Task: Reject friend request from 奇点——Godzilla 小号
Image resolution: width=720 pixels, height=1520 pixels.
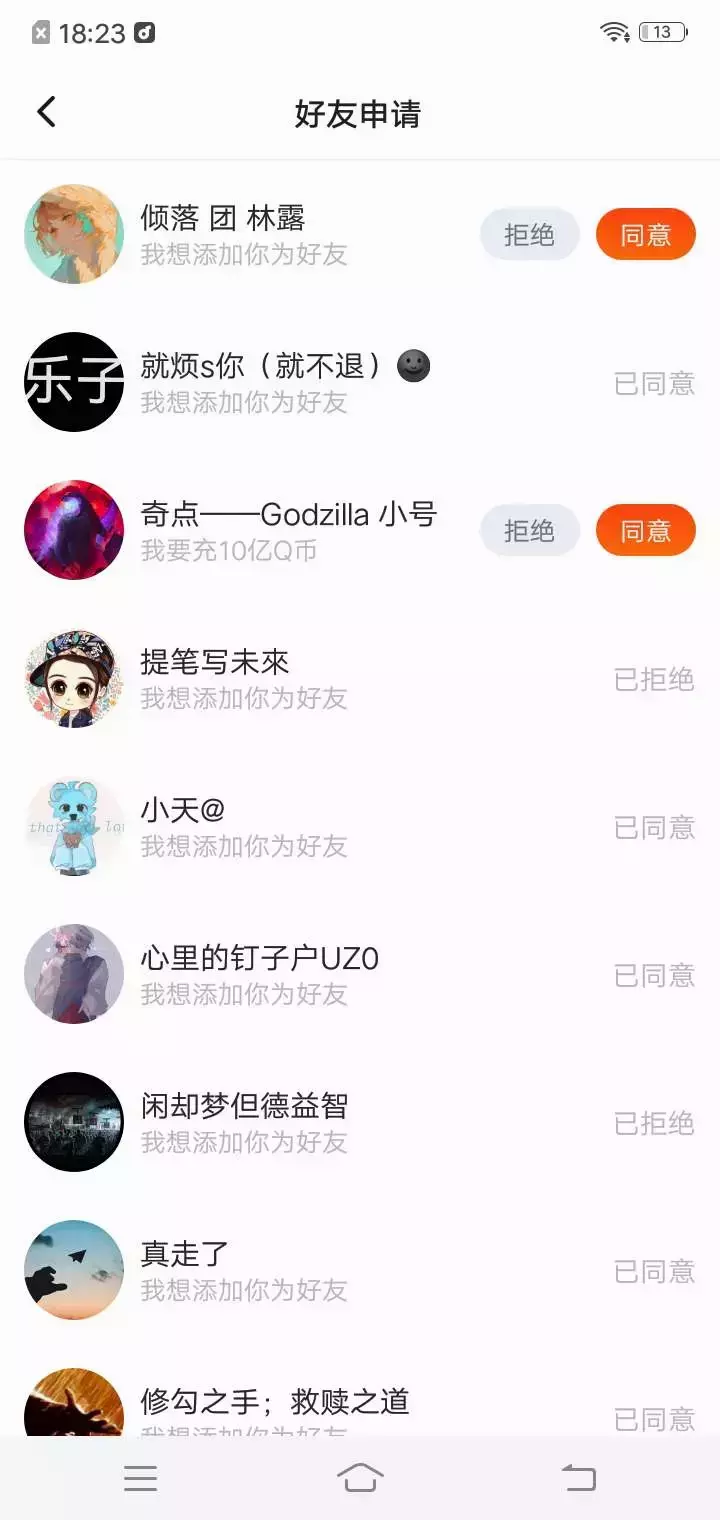Action: coord(529,531)
